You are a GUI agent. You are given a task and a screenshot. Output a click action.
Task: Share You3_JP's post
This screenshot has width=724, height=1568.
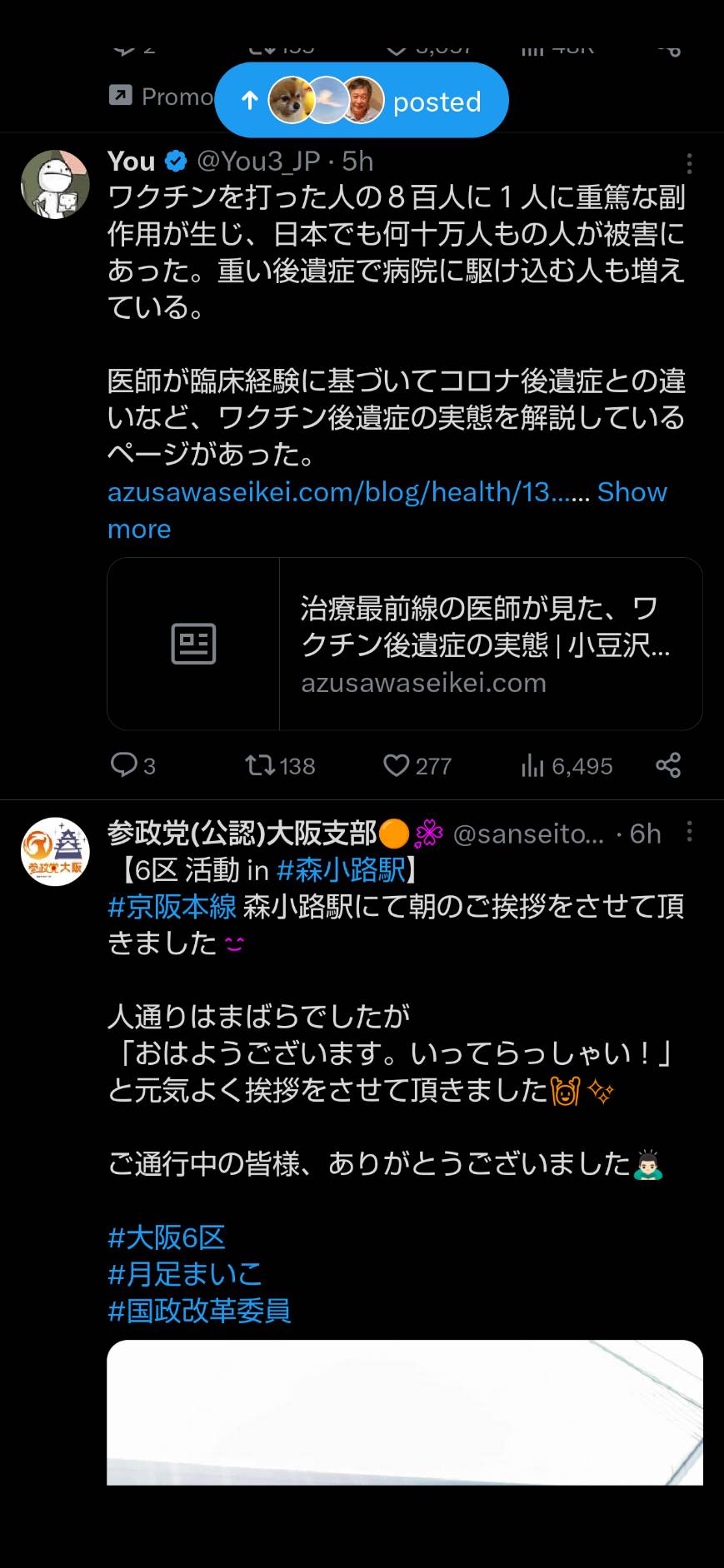pos(668,765)
